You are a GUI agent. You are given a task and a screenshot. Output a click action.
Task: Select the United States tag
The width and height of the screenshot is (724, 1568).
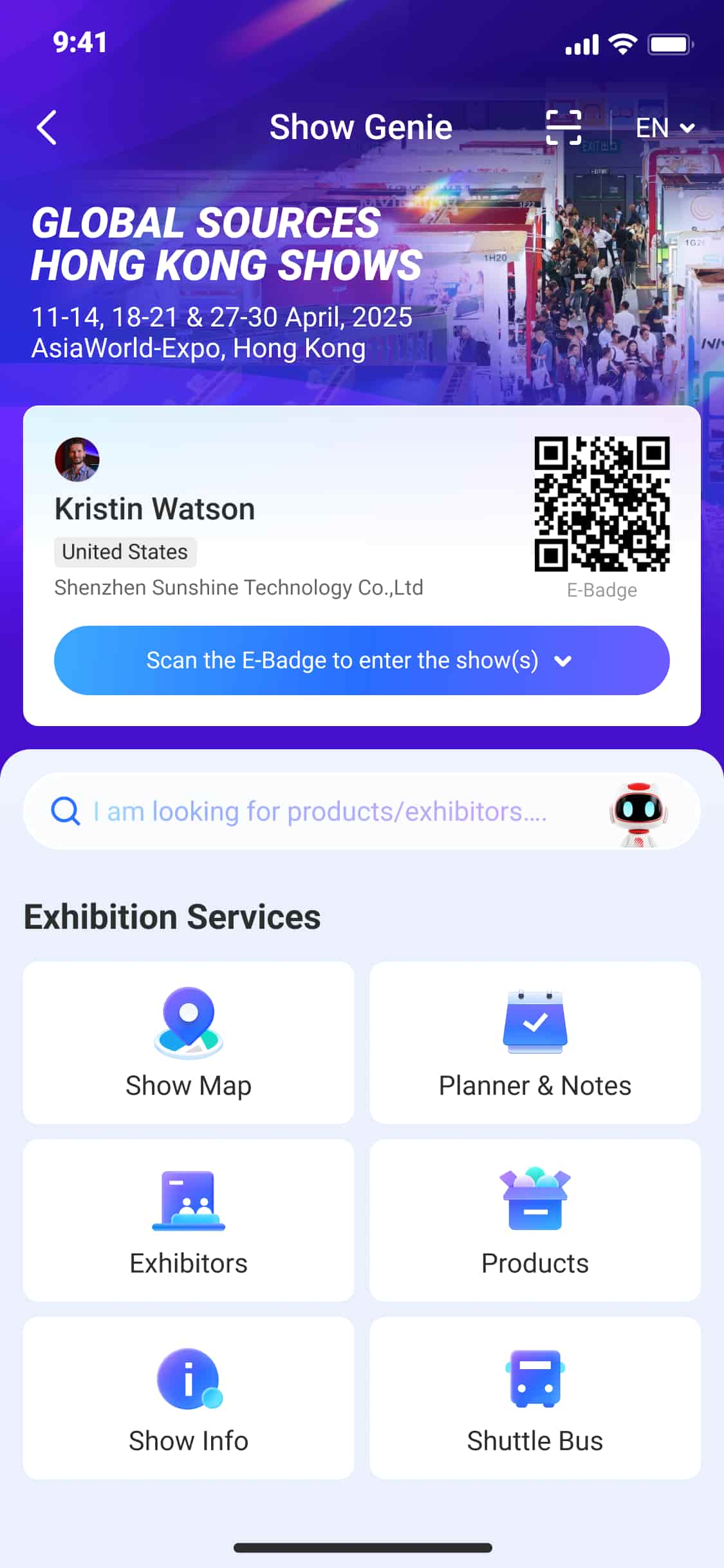(x=125, y=551)
